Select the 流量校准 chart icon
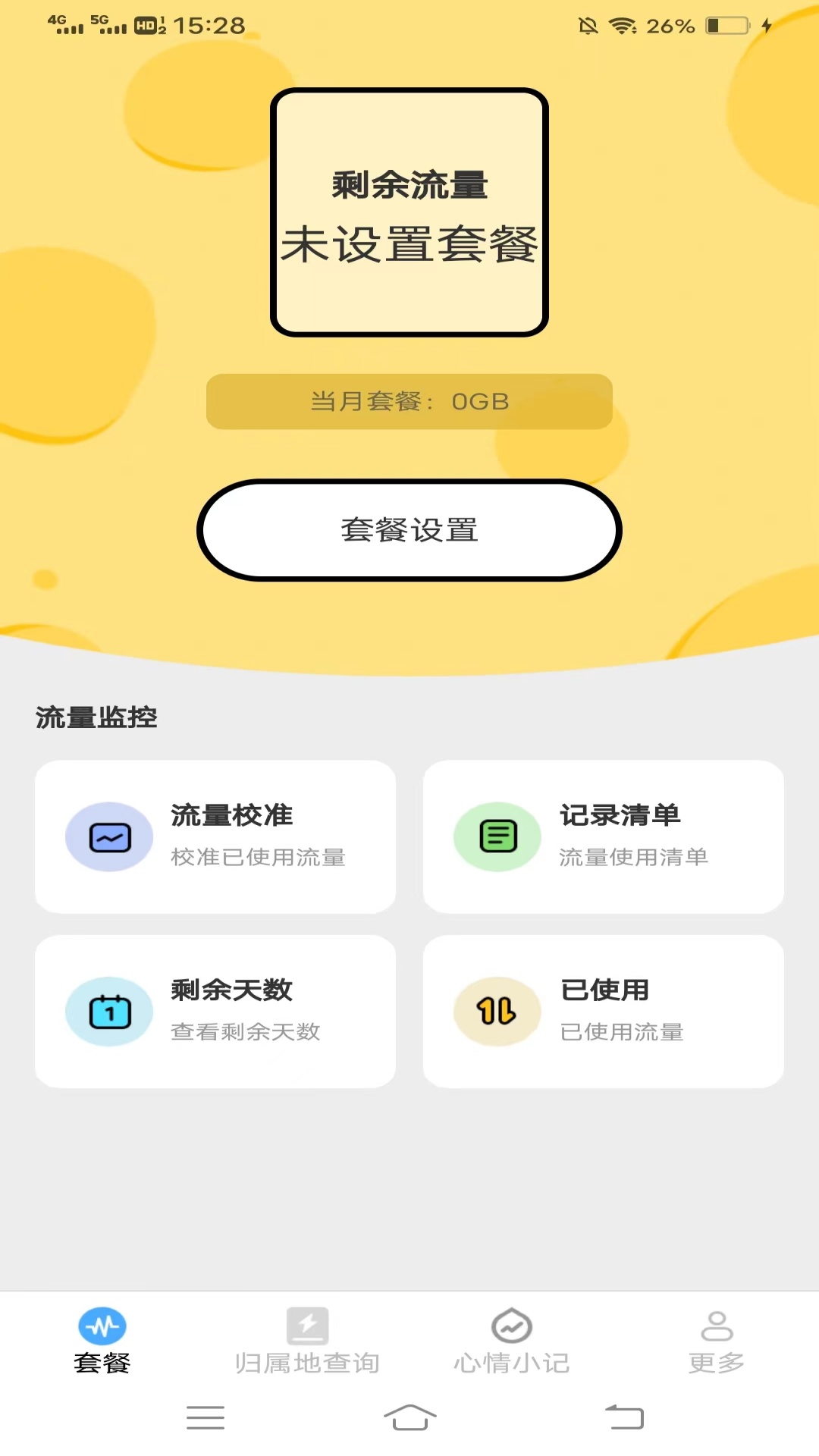Viewport: 819px width, 1456px height. [x=108, y=836]
